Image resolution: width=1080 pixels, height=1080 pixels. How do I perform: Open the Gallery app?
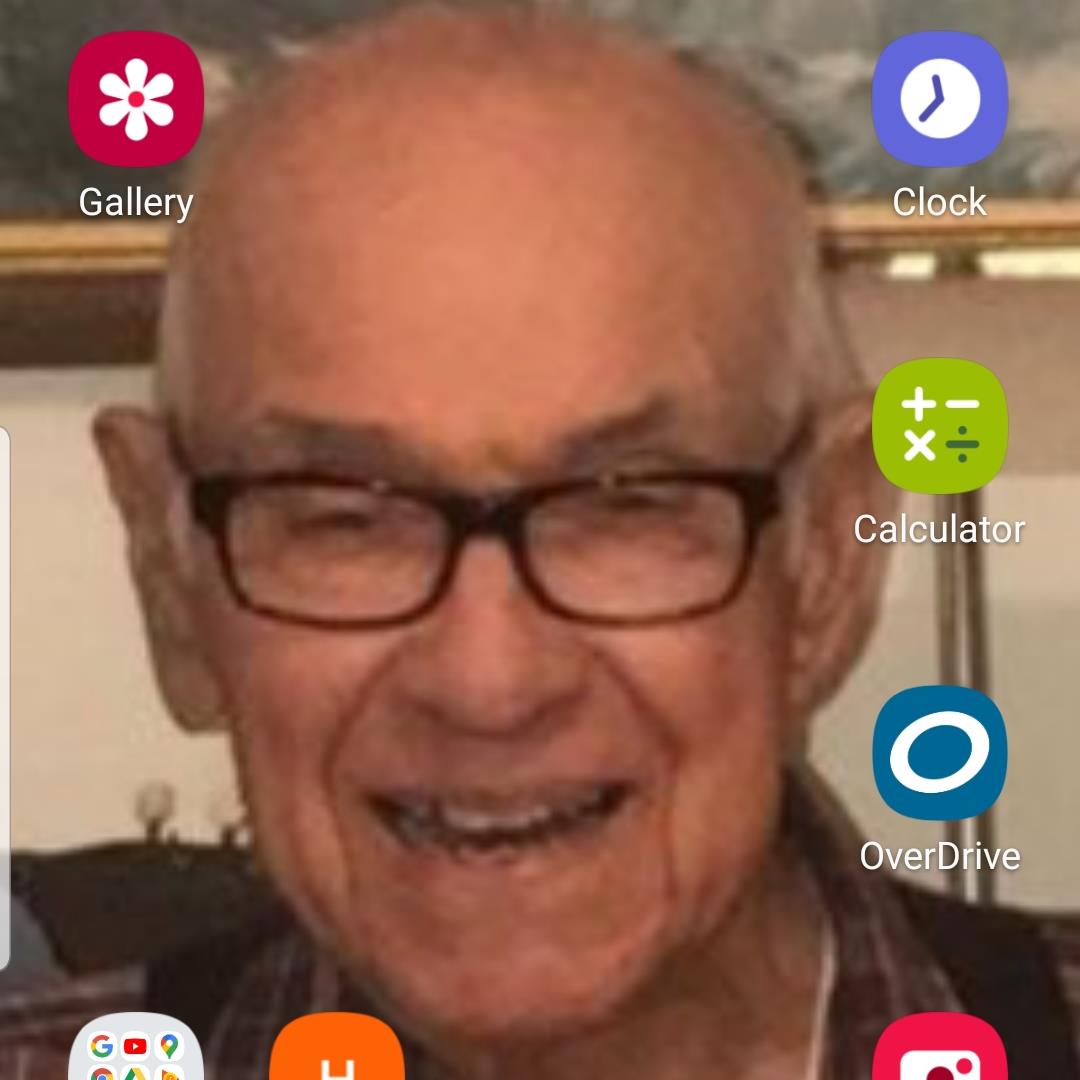pos(136,99)
